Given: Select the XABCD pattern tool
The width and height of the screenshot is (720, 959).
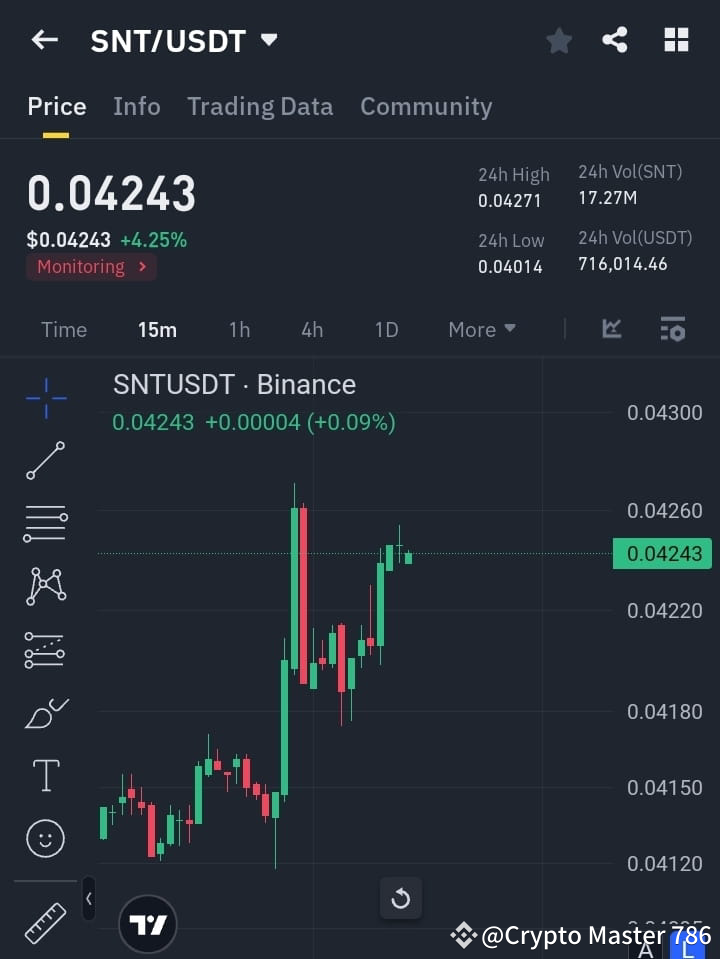Looking at the screenshot, I should tap(45, 587).
